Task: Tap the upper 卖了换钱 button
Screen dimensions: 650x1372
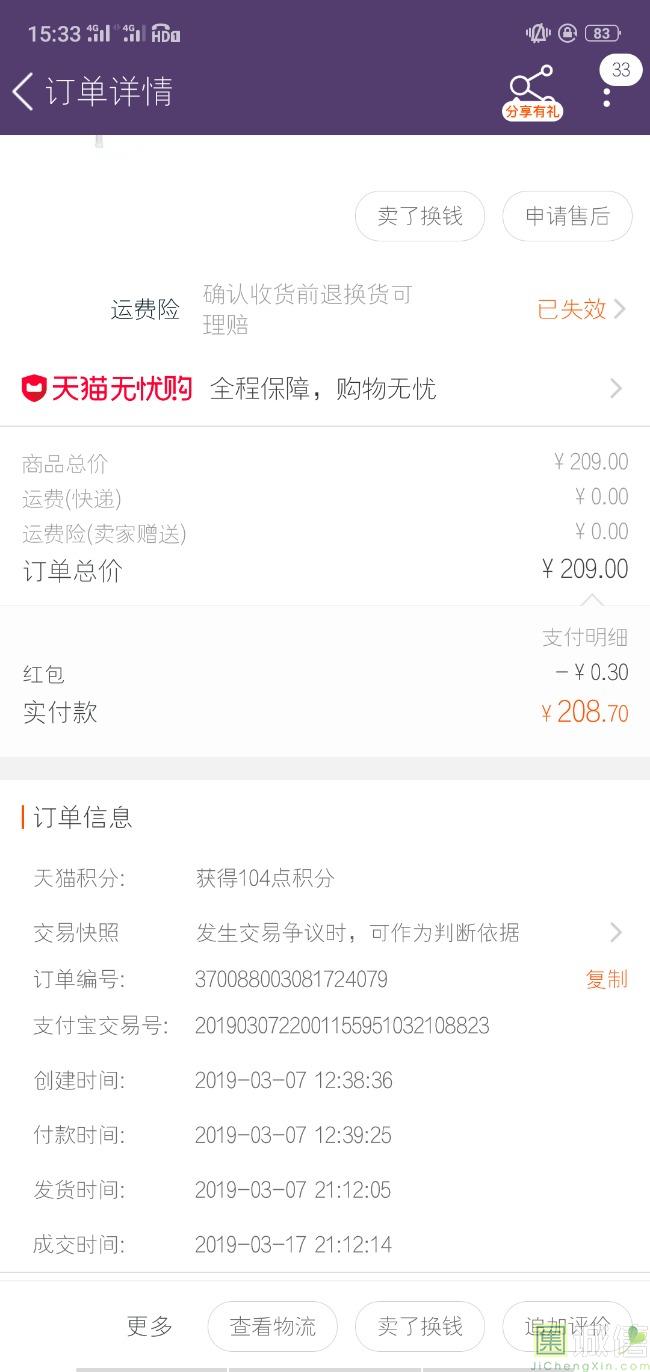Action: 420,216
